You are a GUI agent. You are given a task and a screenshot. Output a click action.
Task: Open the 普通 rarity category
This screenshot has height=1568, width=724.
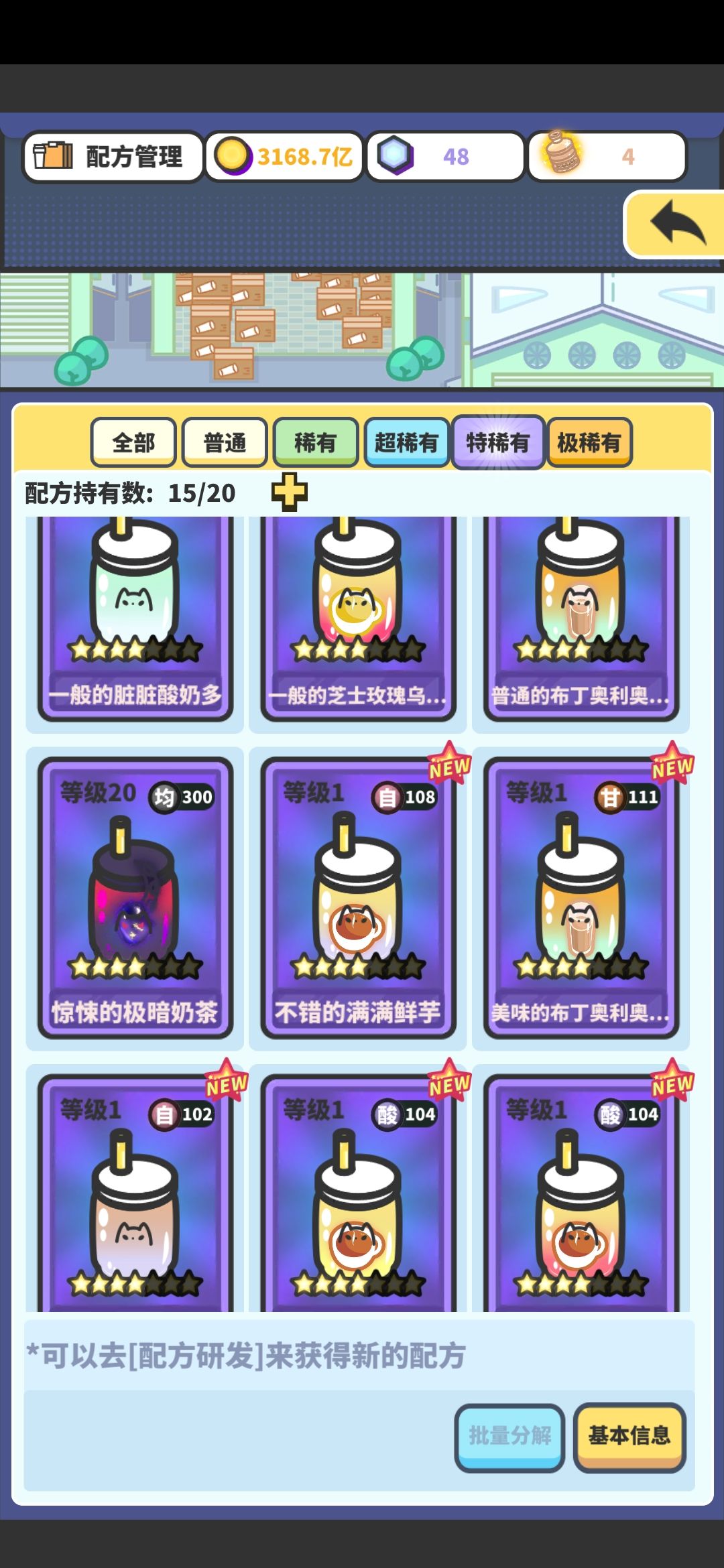point(224,442)
